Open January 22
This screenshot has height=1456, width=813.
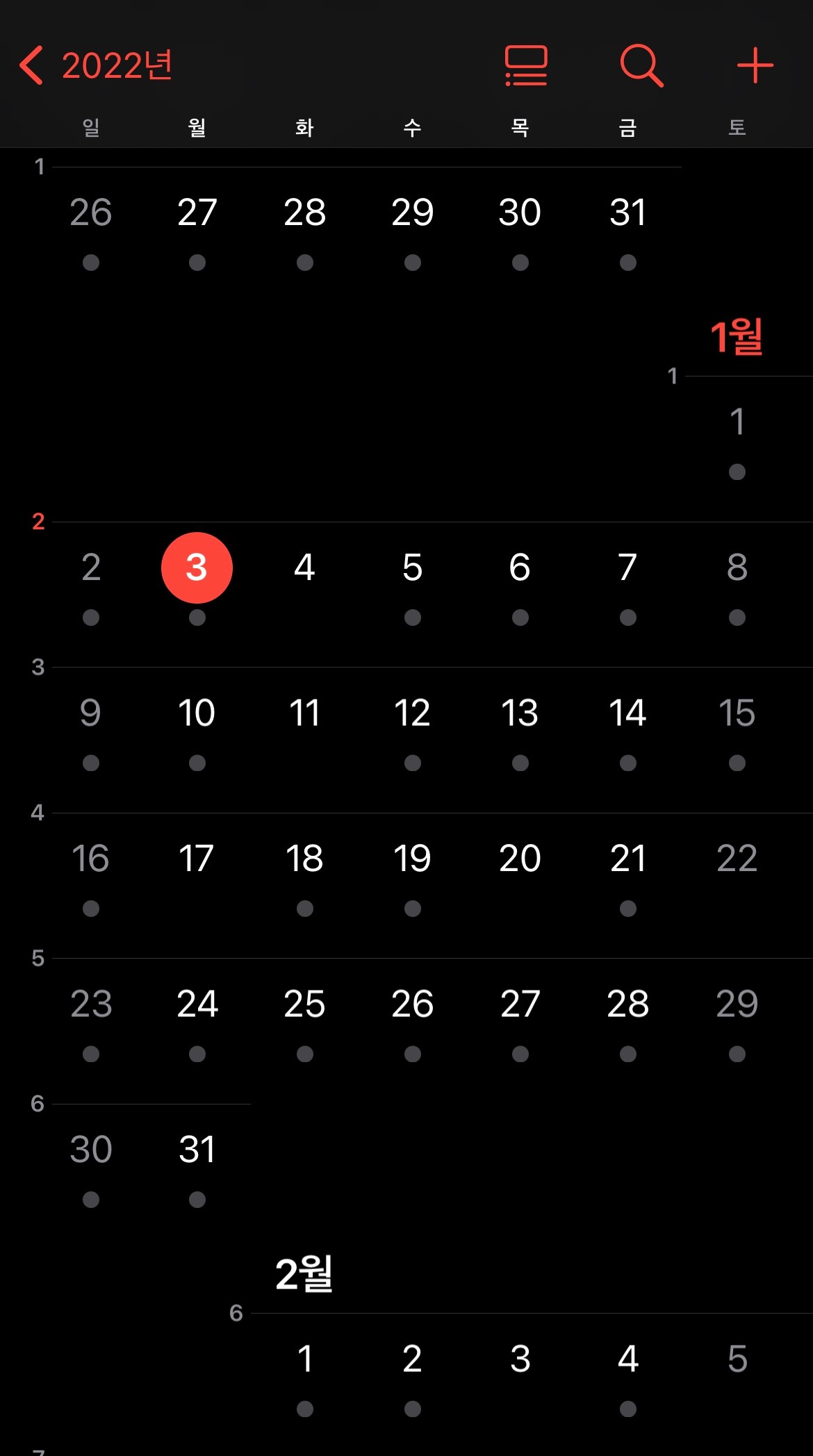click(x=737, y=859)
